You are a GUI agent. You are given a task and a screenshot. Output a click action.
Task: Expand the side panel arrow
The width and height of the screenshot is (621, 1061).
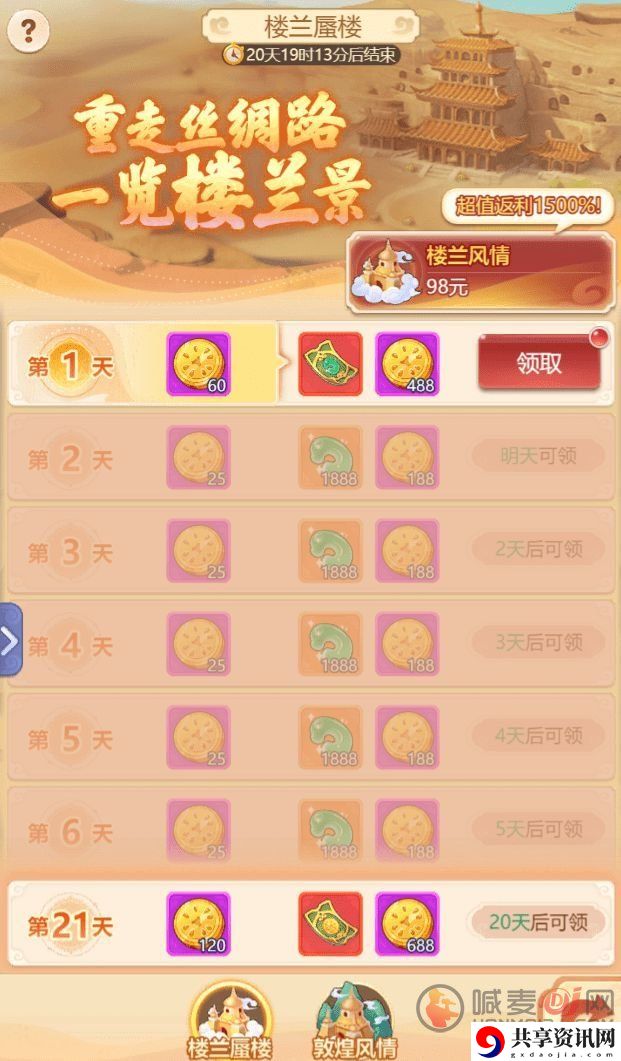point(10,640)
